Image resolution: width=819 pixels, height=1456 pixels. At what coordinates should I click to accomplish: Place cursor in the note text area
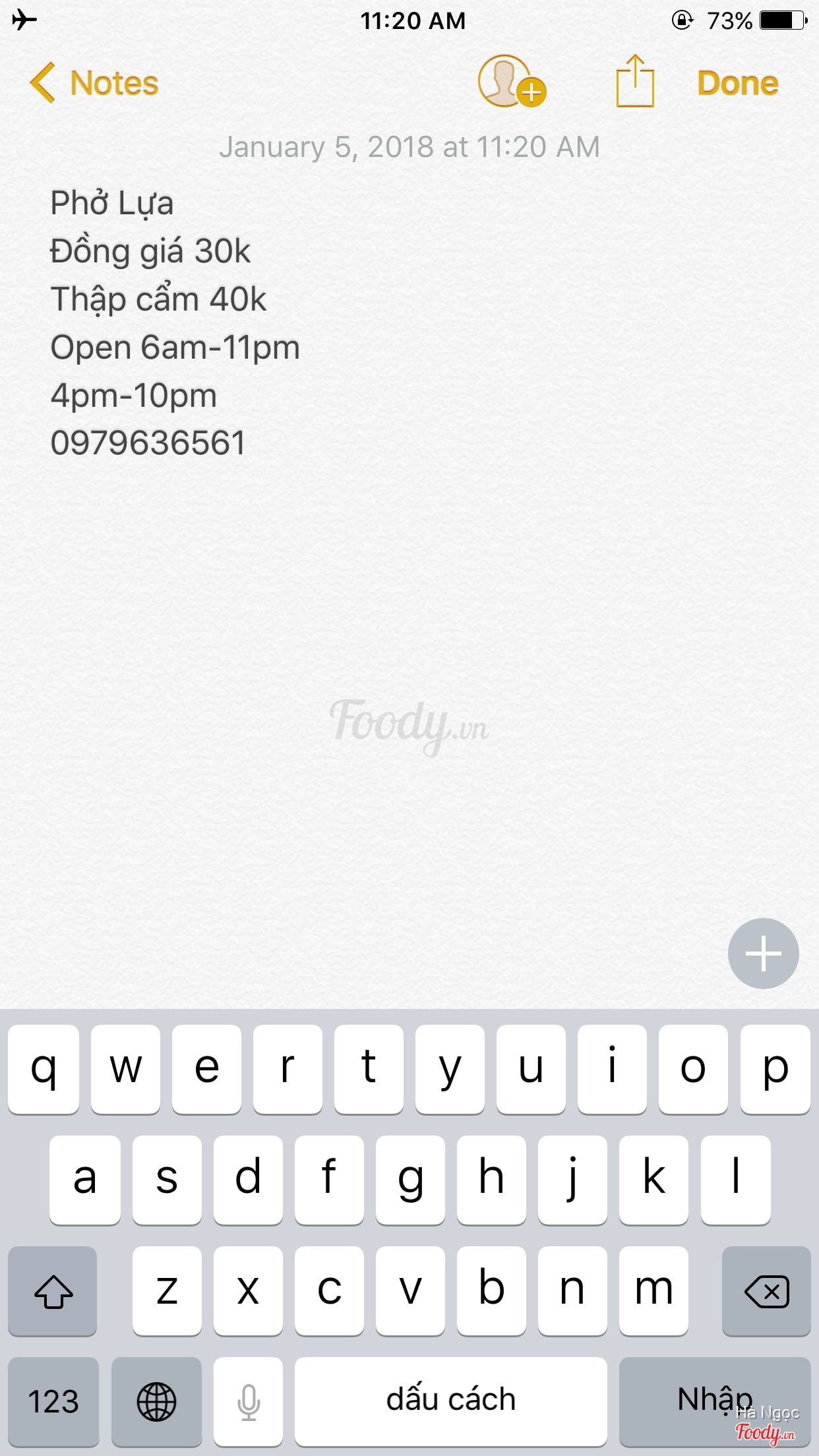409,593
